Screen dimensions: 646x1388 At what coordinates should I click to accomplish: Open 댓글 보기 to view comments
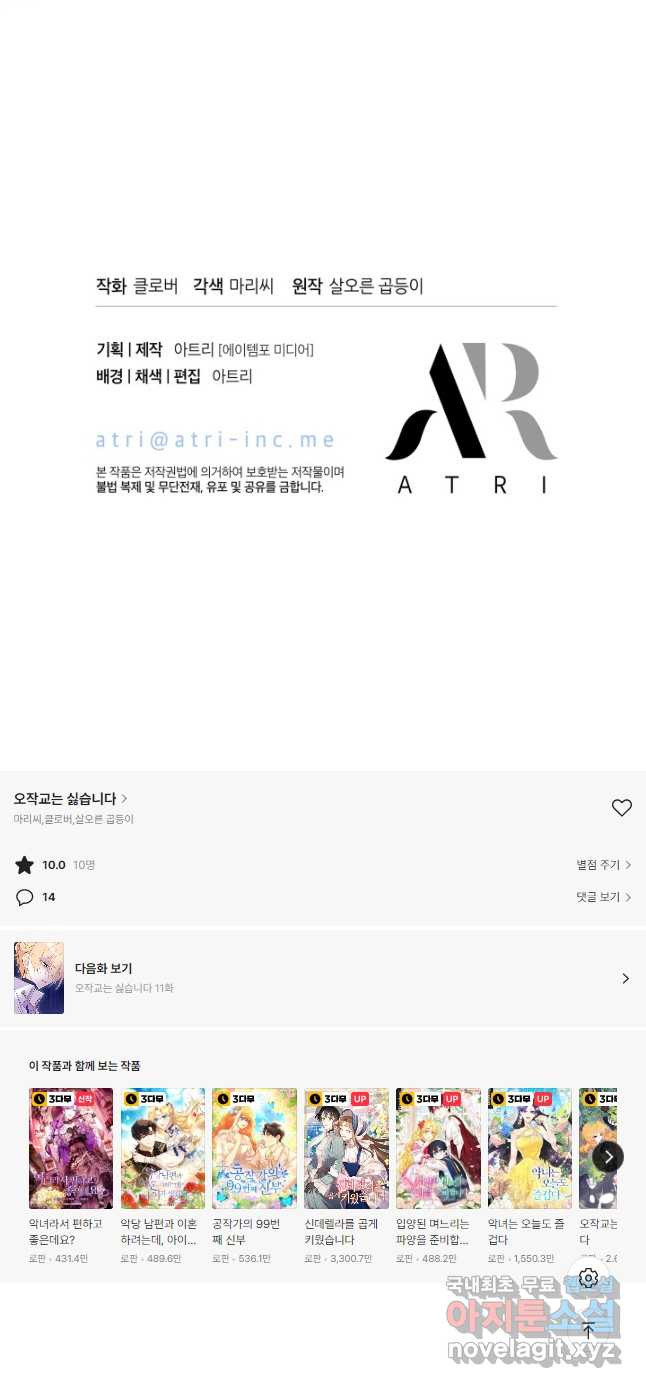603,897
